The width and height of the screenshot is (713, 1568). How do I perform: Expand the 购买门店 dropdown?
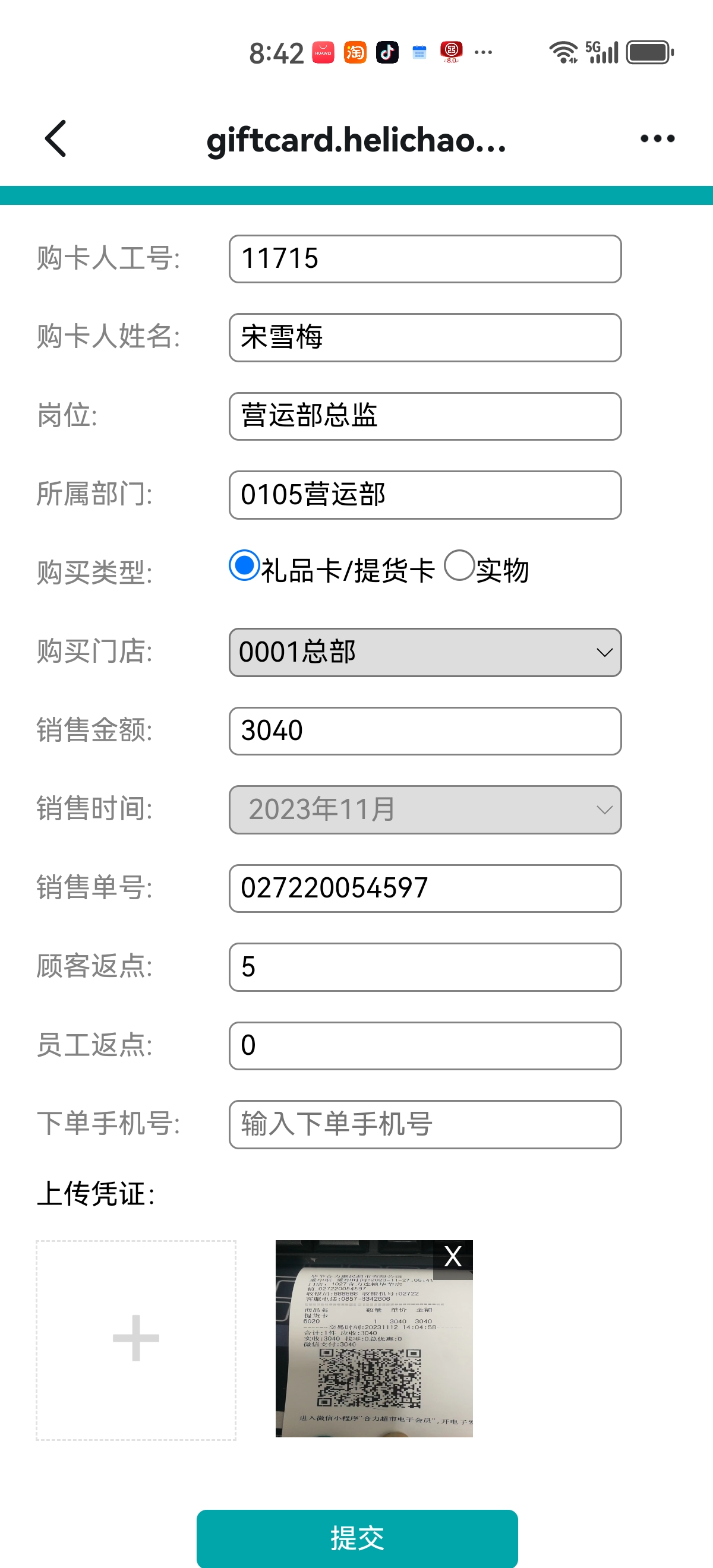[x=424, y=653]
